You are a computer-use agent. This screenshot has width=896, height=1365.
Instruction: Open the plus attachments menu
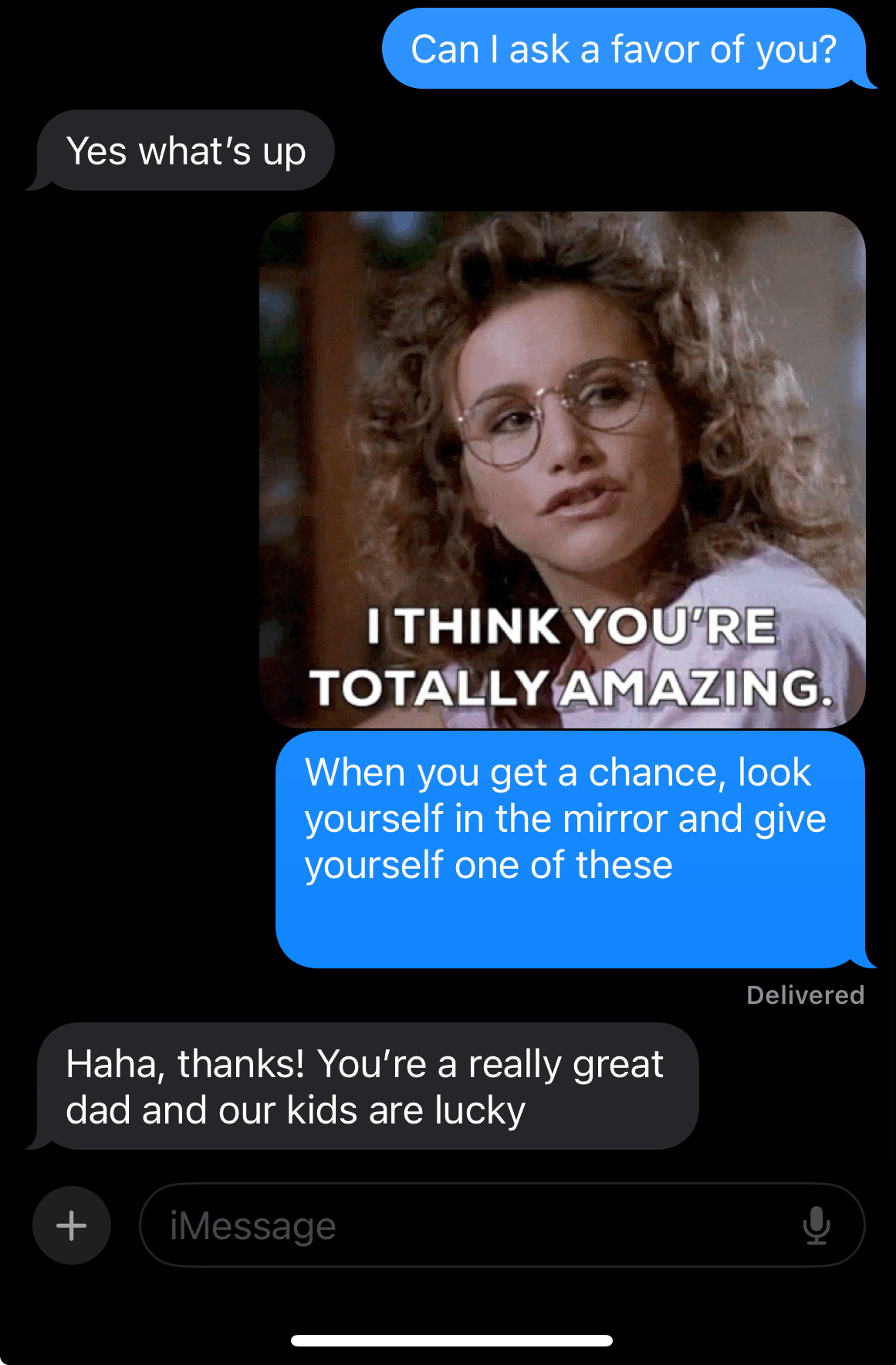pos(72,1225)
